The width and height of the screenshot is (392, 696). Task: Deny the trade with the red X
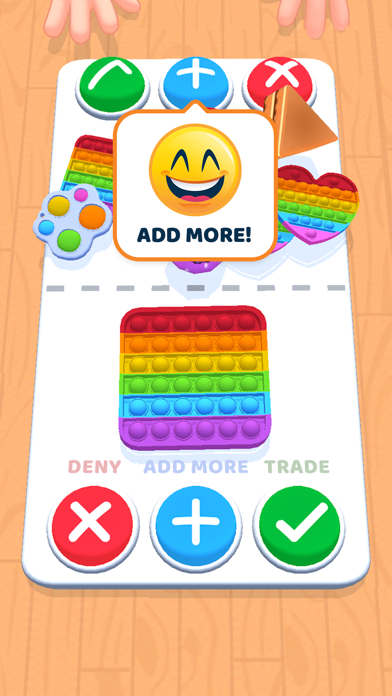click(x=92, y=527)
